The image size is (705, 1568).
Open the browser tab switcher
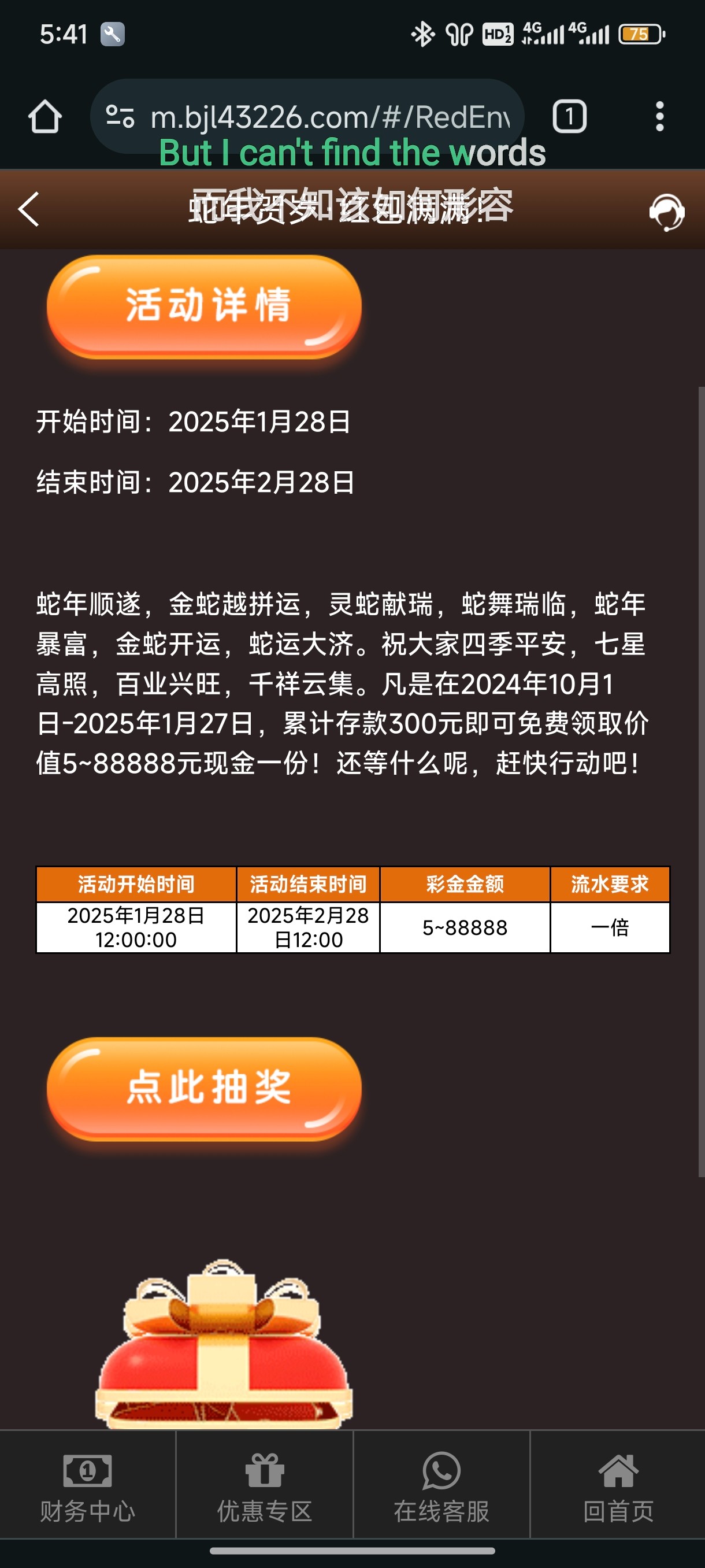[x=569, y=116]
